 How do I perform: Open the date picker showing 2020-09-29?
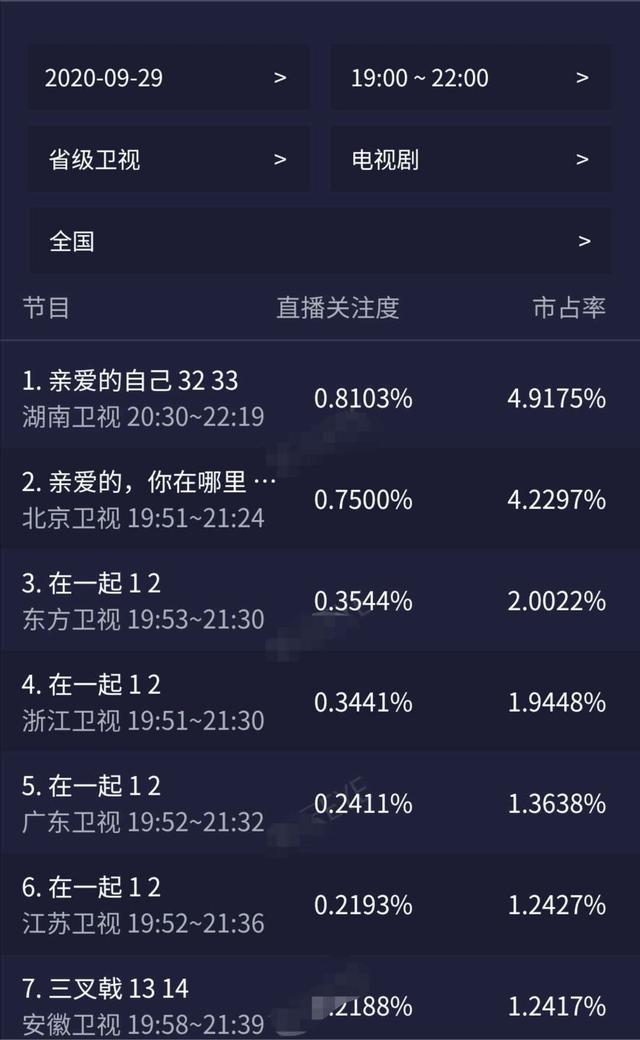168,78
